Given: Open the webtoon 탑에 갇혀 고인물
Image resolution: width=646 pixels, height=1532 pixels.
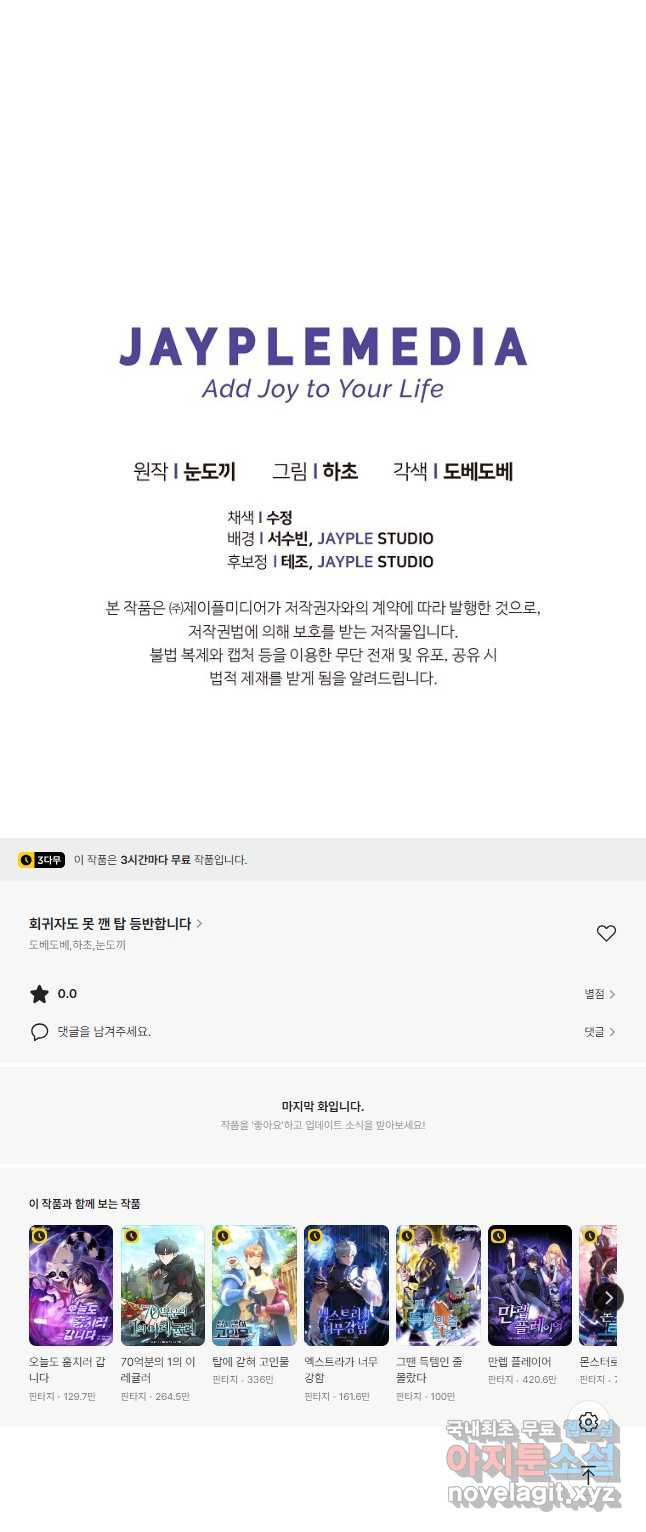Looking at the screenshot, I should (254, 1286).
